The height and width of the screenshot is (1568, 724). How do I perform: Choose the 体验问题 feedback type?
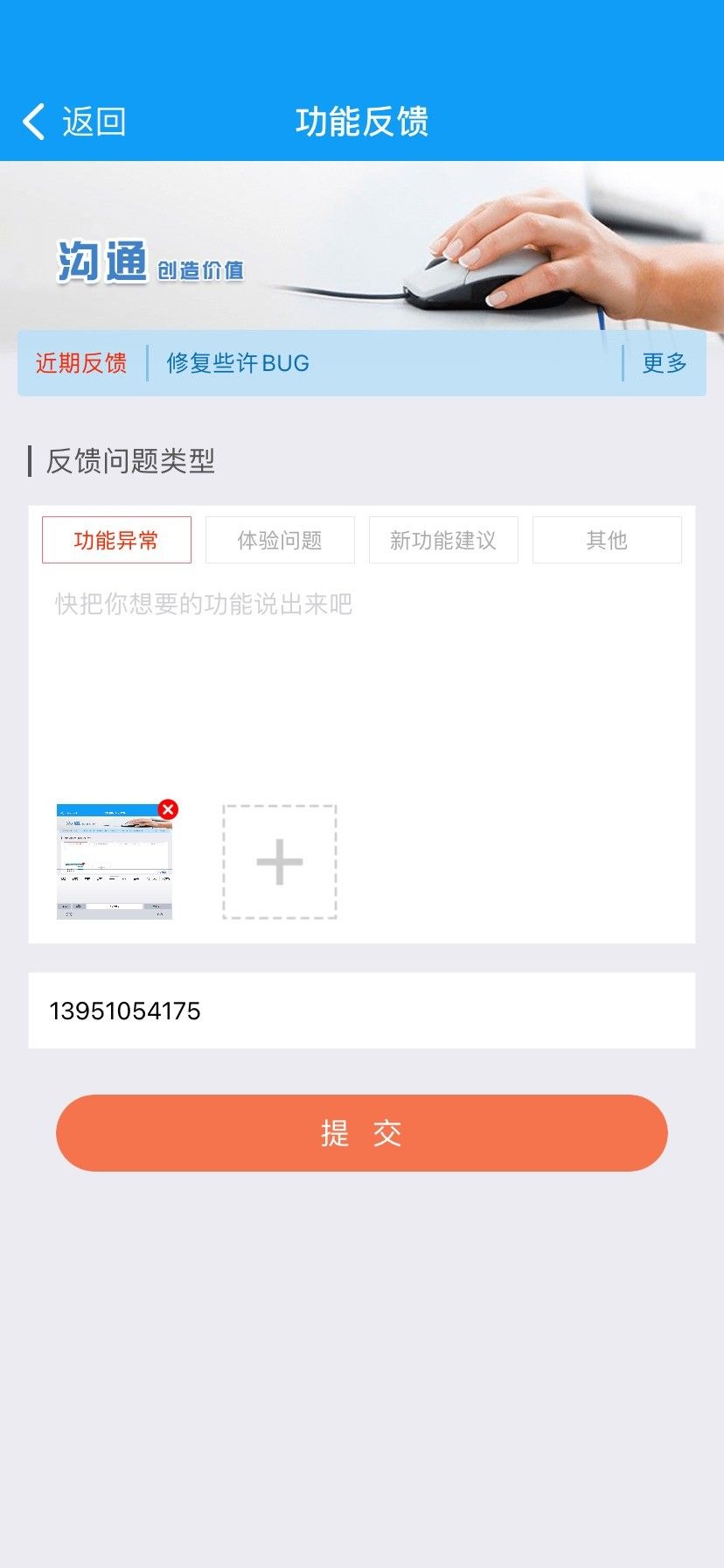280,540
